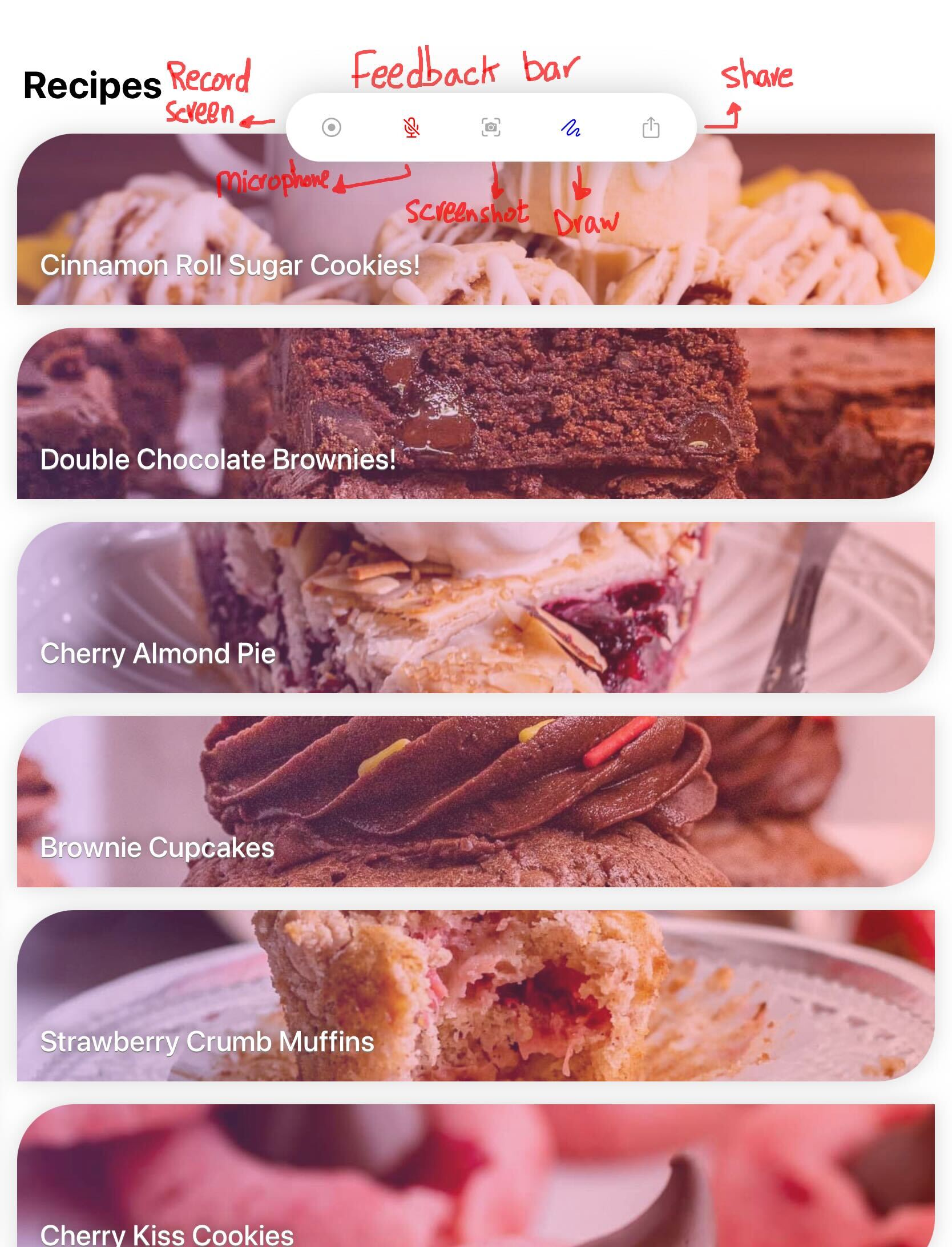Select the draw scribble tool
The width and height of the screenshot is (952, 1247).
coord(571,128)
